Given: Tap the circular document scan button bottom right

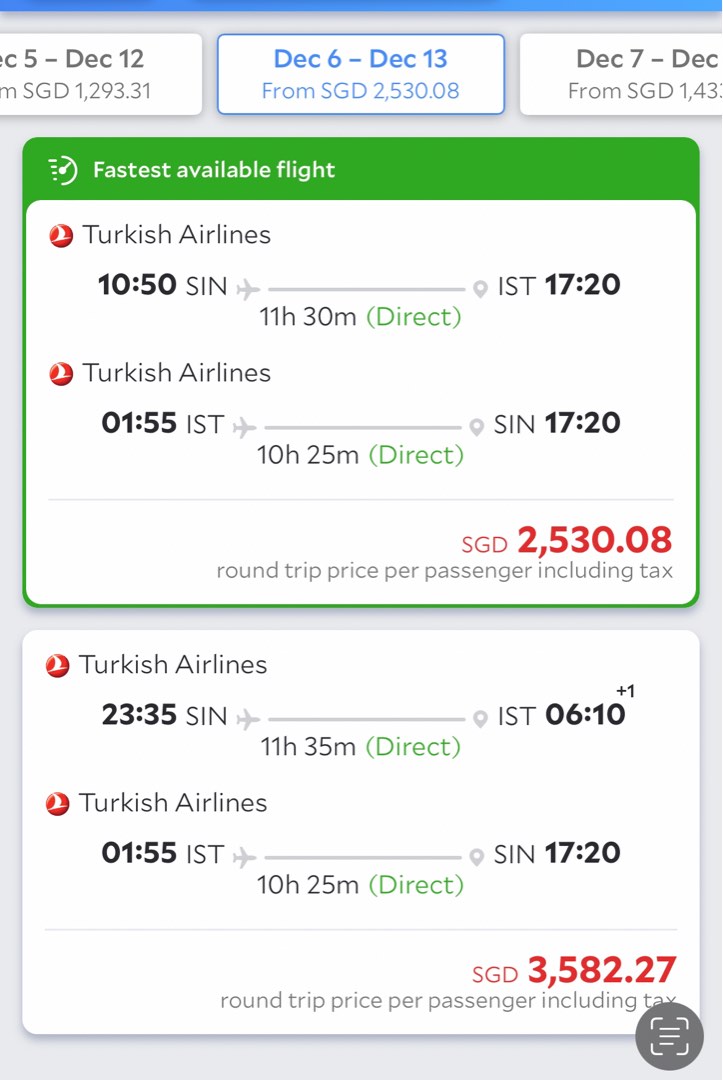Looking at the screenshot, I should (668, 1036).
